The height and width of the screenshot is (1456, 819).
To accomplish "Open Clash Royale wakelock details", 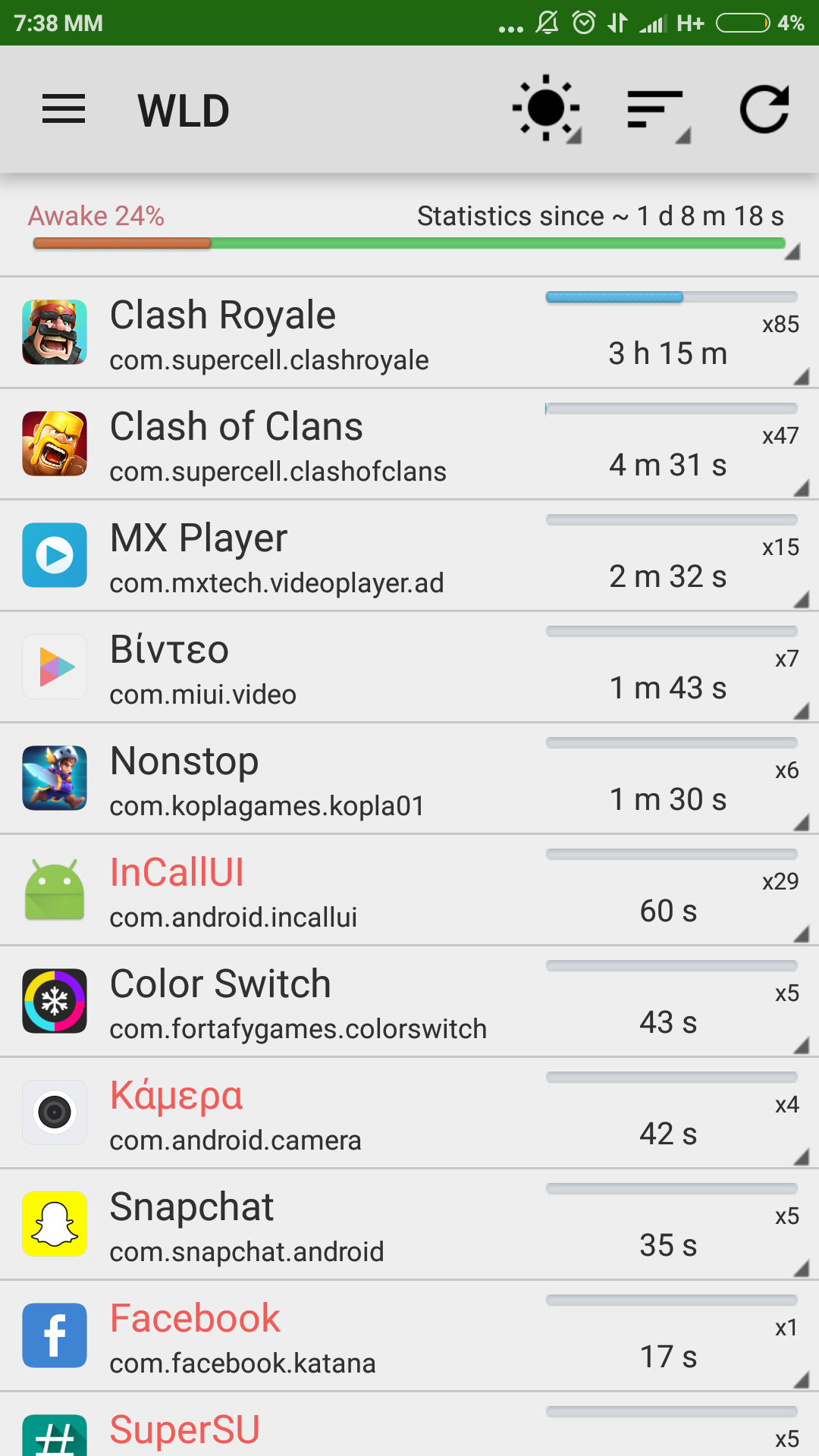I will click(x=409, y=334).
